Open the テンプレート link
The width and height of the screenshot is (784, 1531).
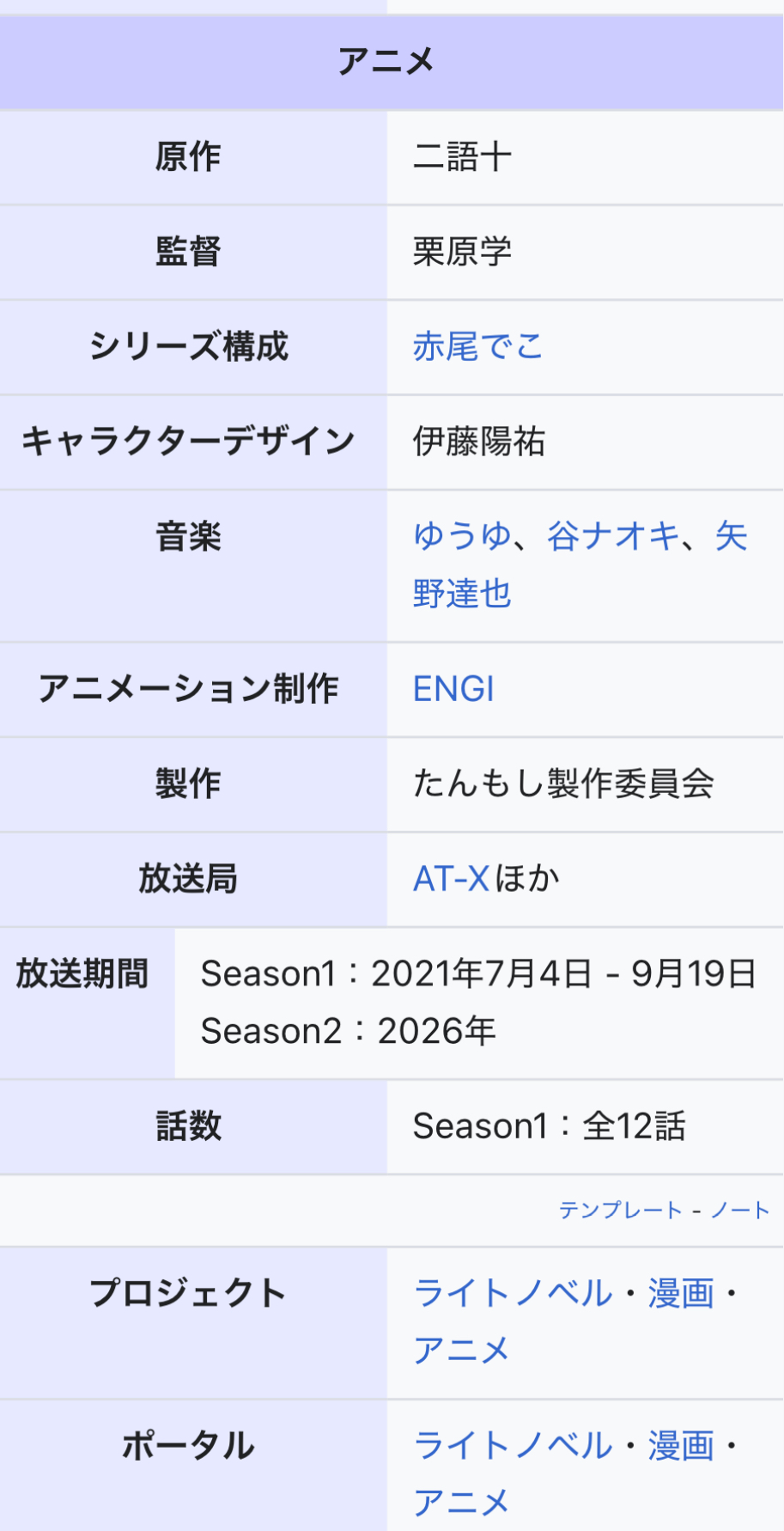[620, 1211]
